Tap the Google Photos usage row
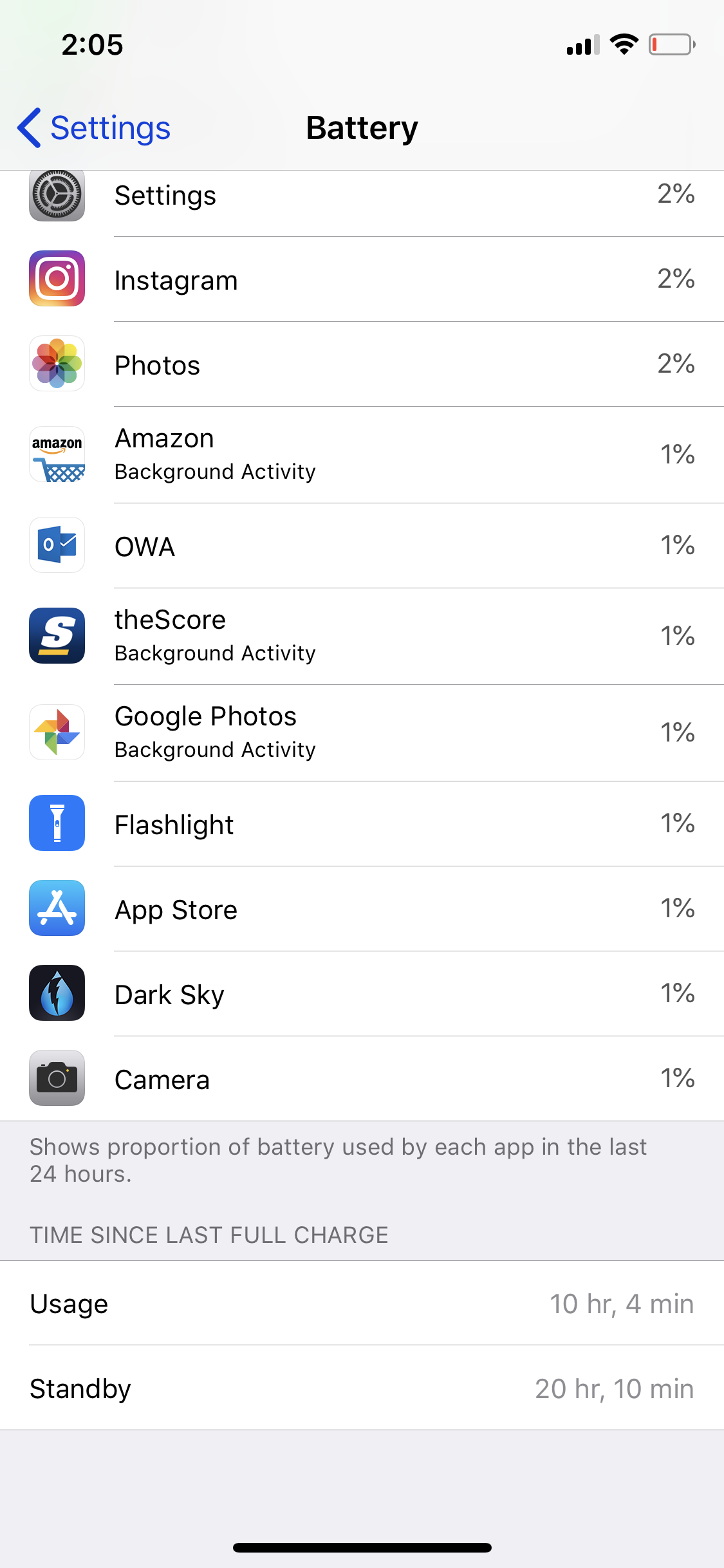This screenshot has height=1568, width=724. [x=360, y=733]
